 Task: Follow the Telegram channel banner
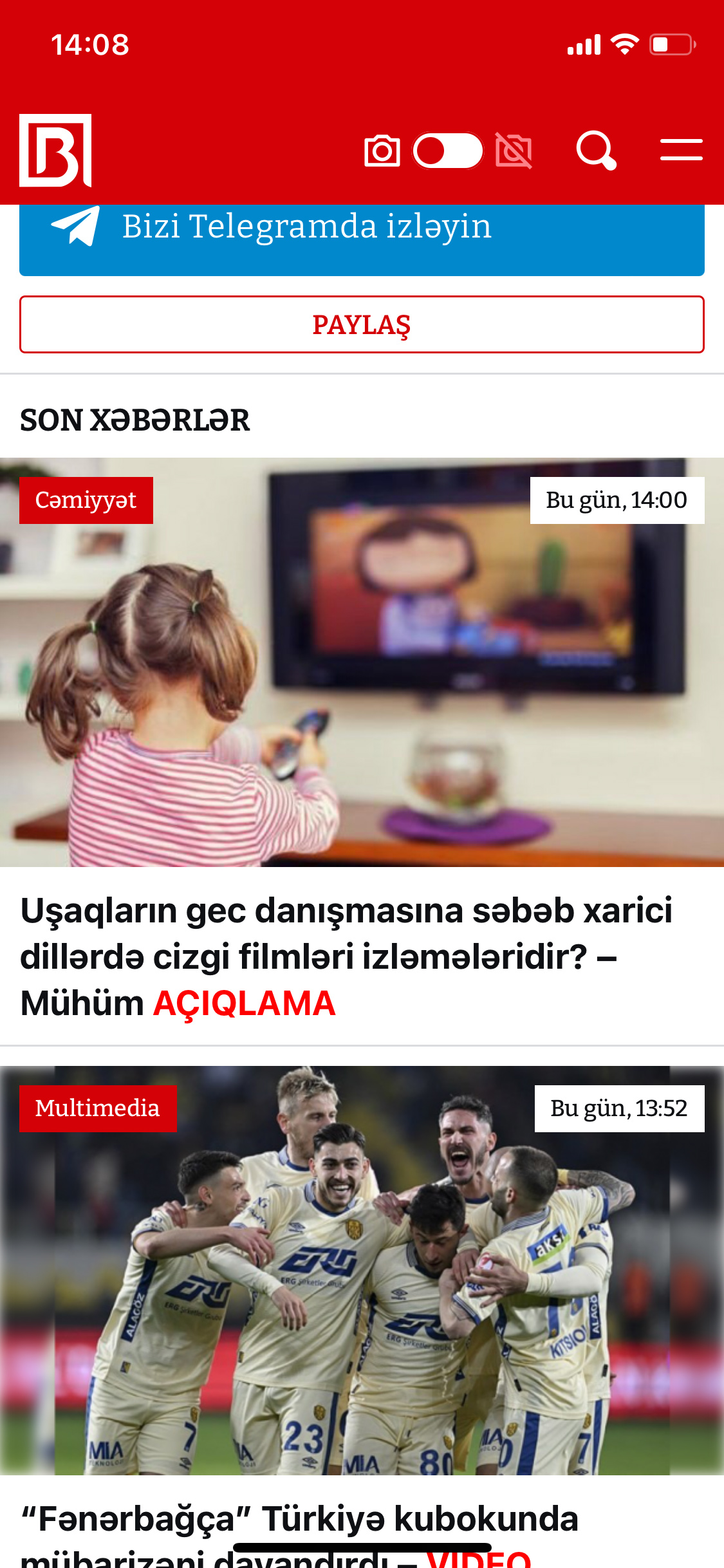point(362,234)
